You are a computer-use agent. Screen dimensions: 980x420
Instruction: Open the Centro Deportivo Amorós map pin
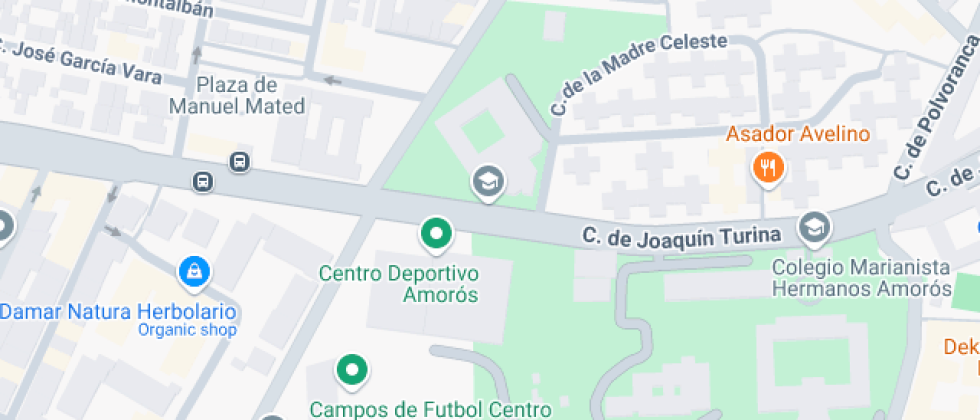[435, 235]
